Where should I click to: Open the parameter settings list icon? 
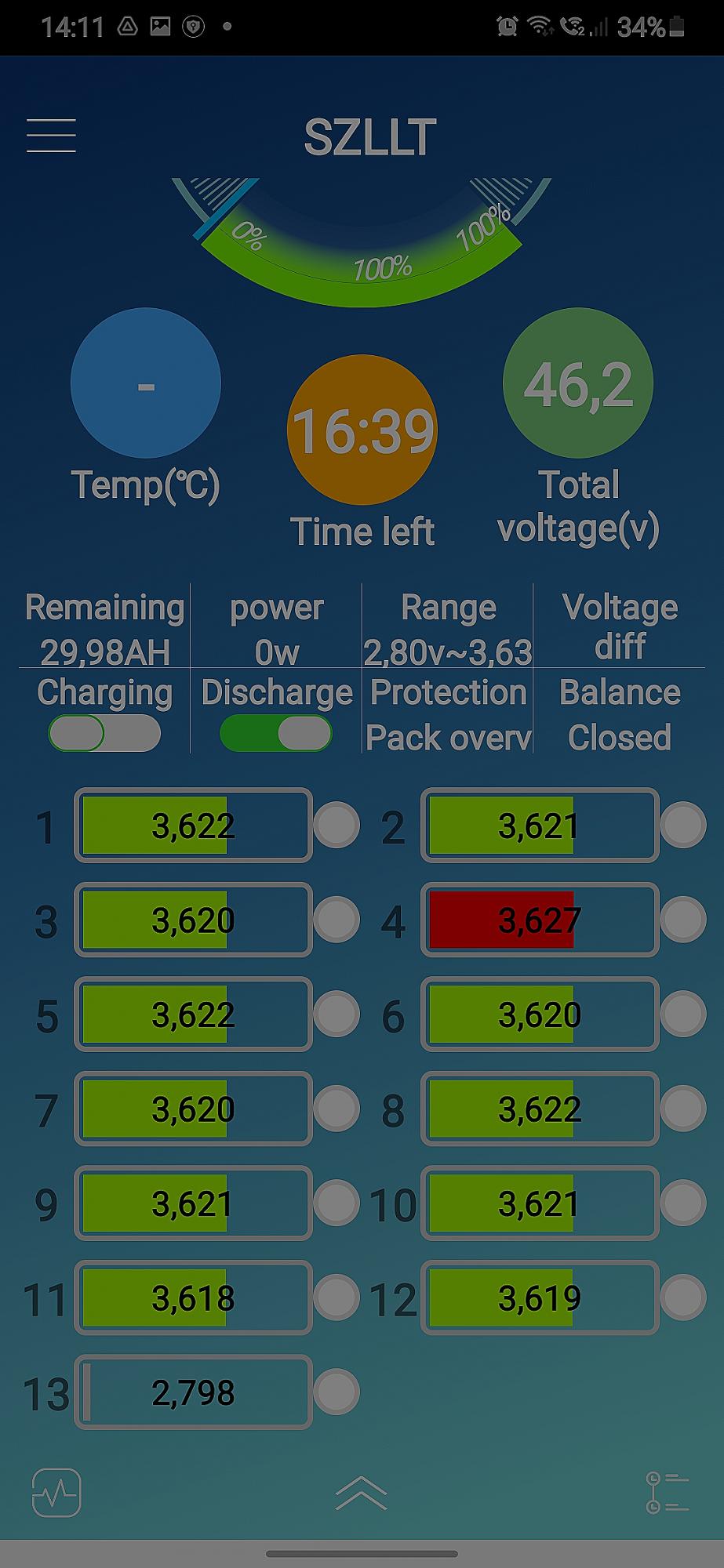pos(667,1492)
